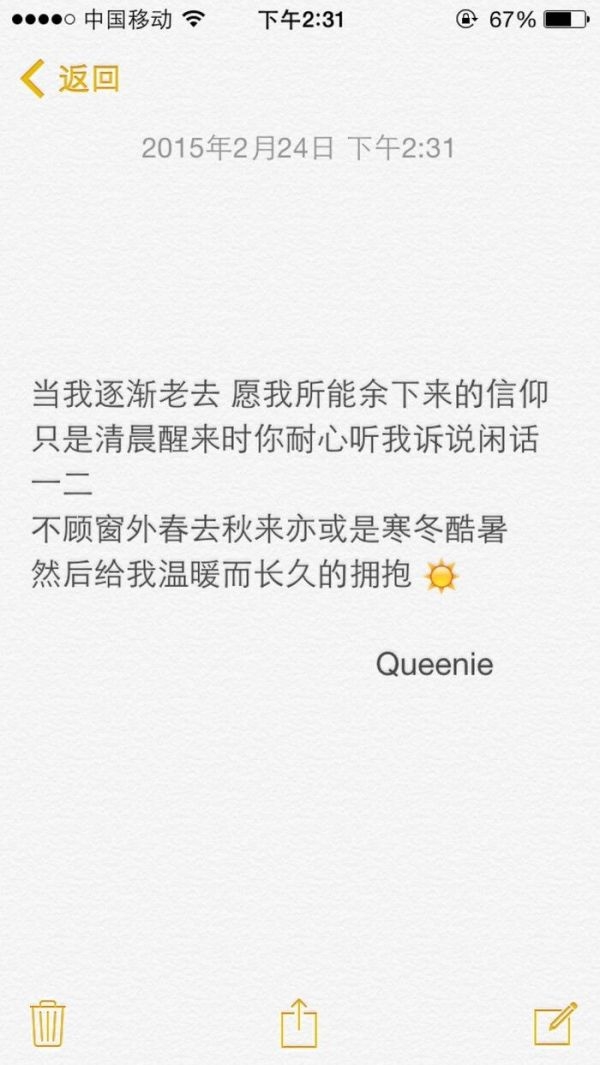Share this note
Viewport: 600px width, 1065px height.
click(x=299, y=1023)
